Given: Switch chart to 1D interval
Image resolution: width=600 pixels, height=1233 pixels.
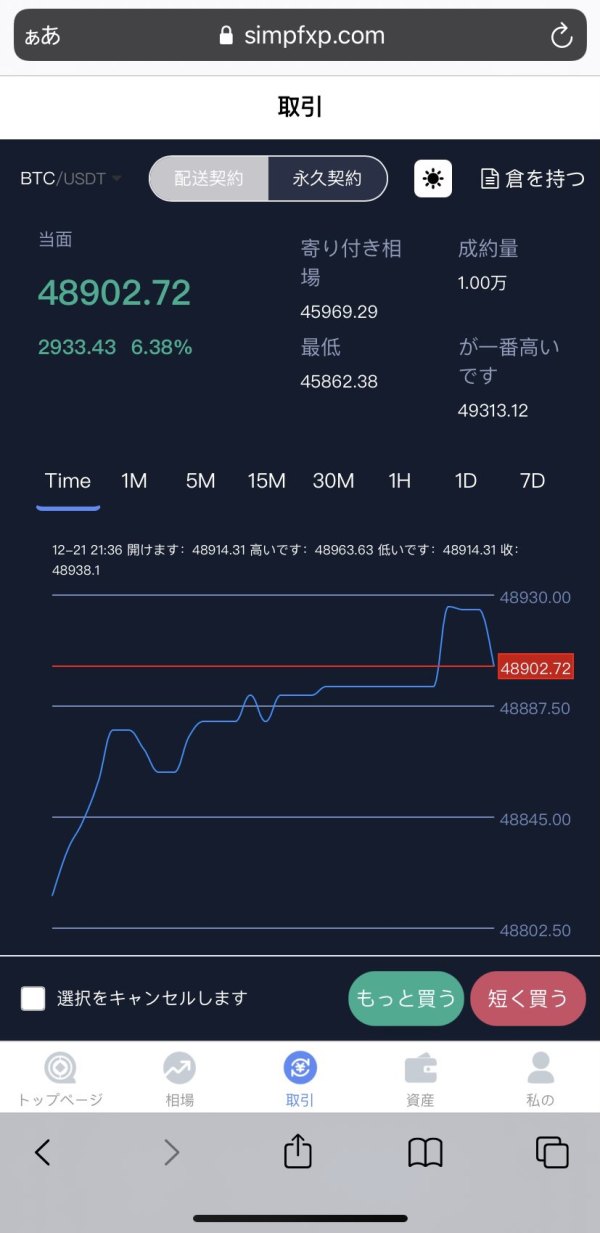Looking at the screenshot, I should coord(466,481).
